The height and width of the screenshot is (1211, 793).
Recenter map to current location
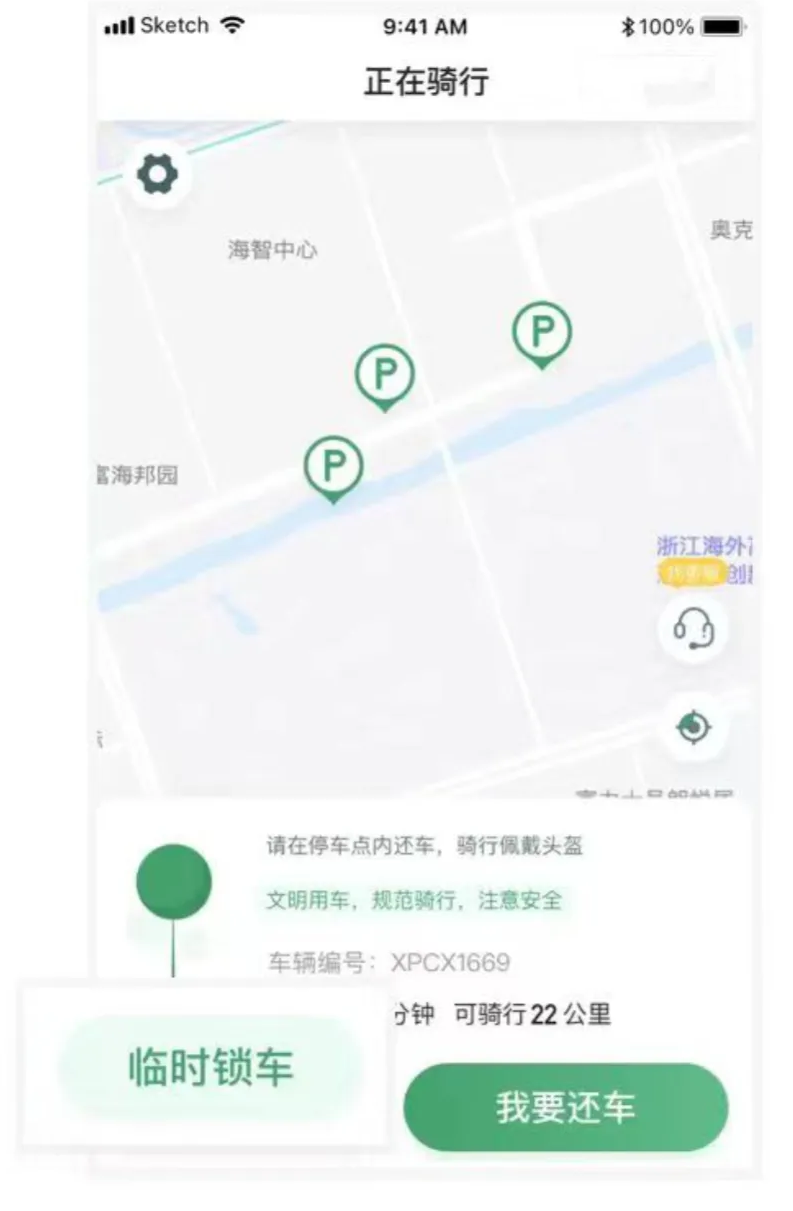point(694,728)
